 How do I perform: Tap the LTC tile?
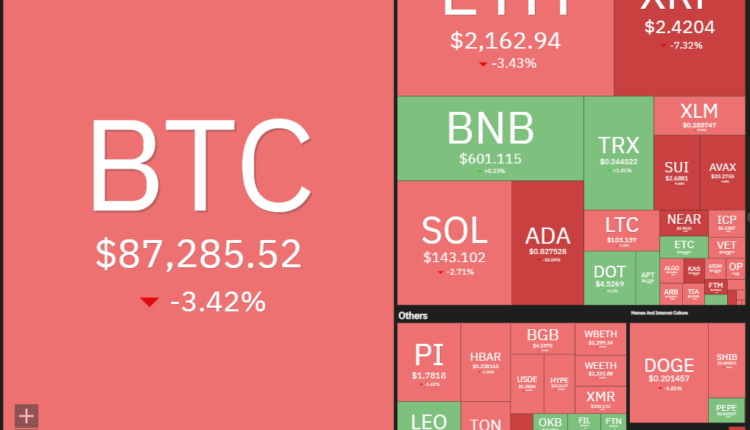(621, 230)
